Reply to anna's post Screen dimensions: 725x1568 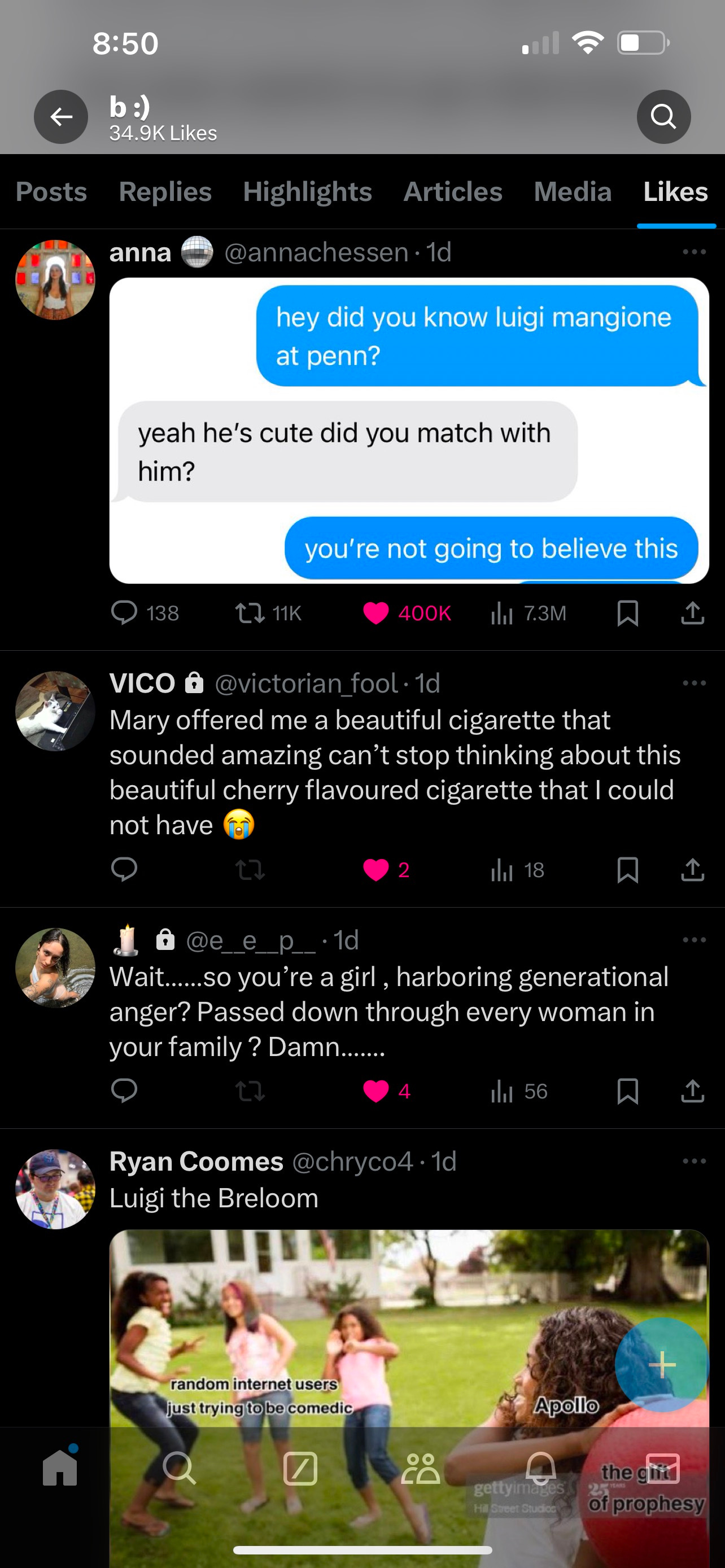click(124, 613)
